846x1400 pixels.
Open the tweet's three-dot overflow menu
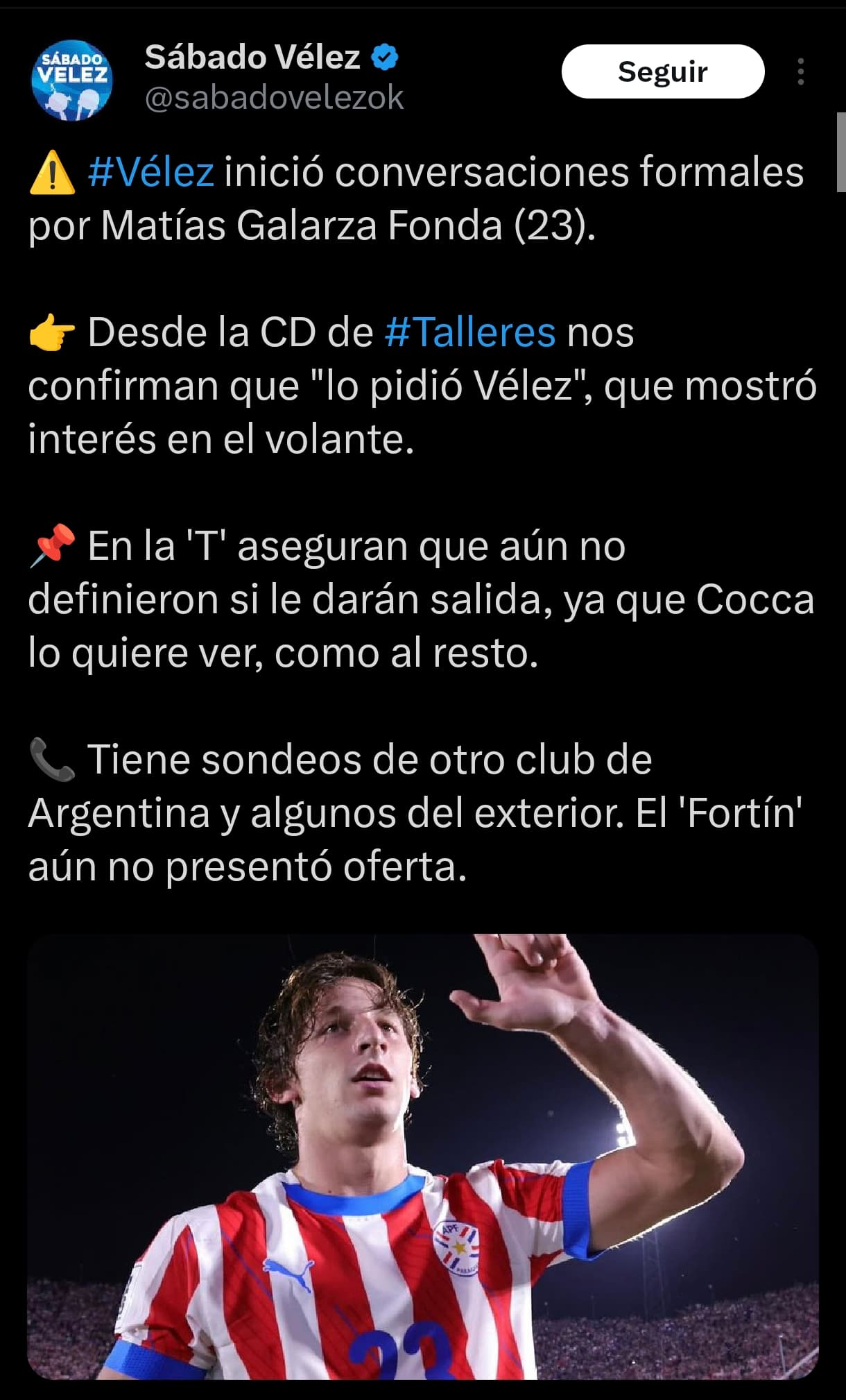(x=801, y=71)
